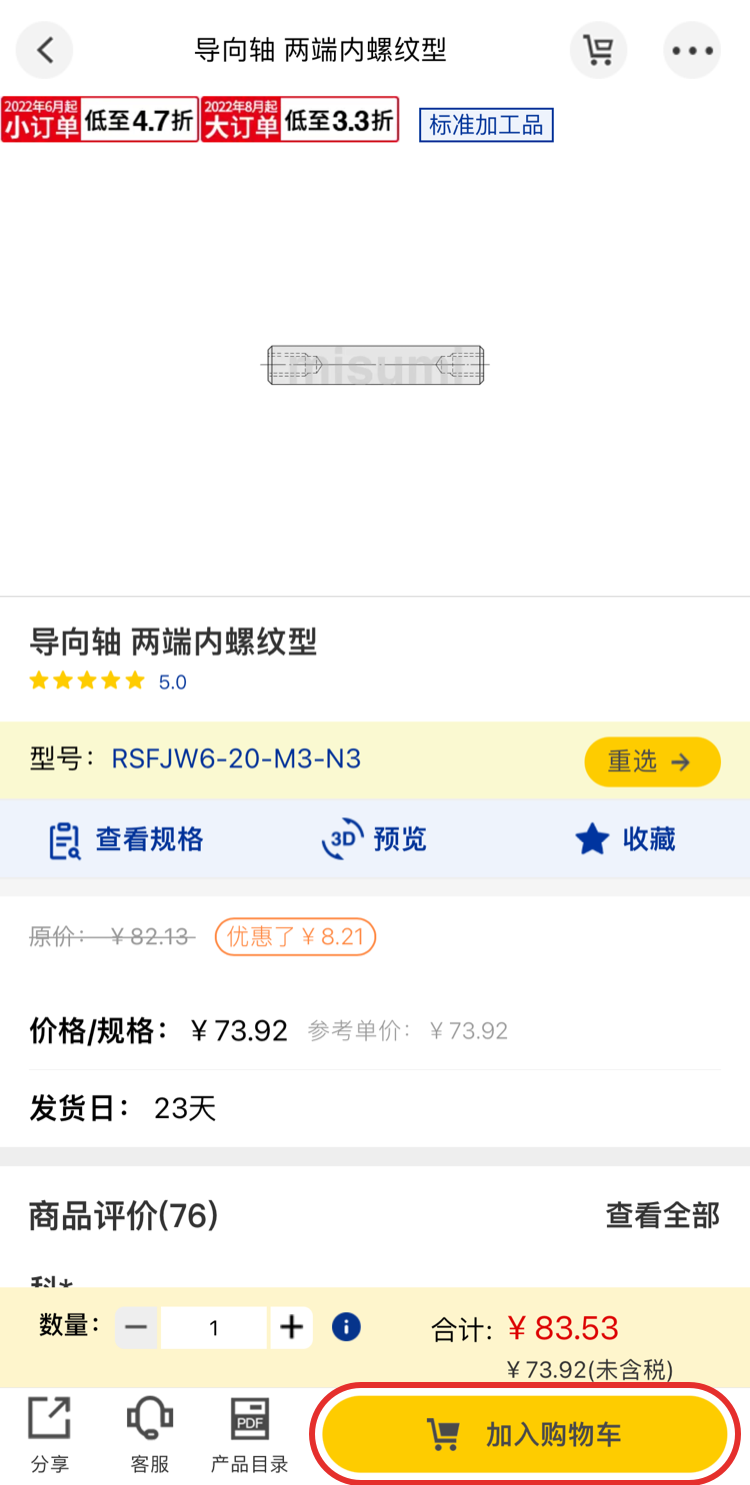This screenshot has height=1485, width=750.
Task: Tap 重选 to reselect the model
Action: tap(652, 762)
